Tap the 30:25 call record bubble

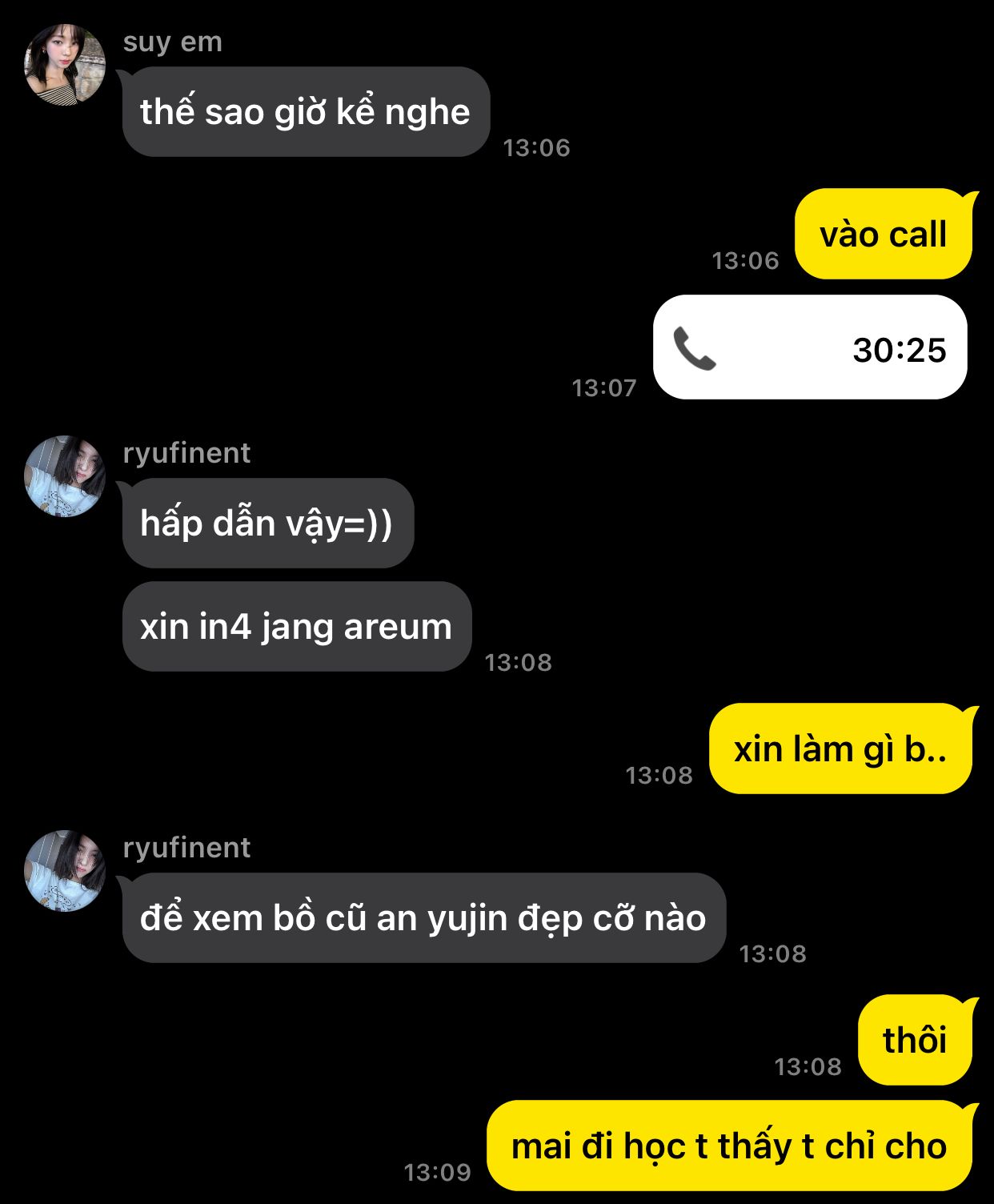pyautogui.click(x=809, y=347)
